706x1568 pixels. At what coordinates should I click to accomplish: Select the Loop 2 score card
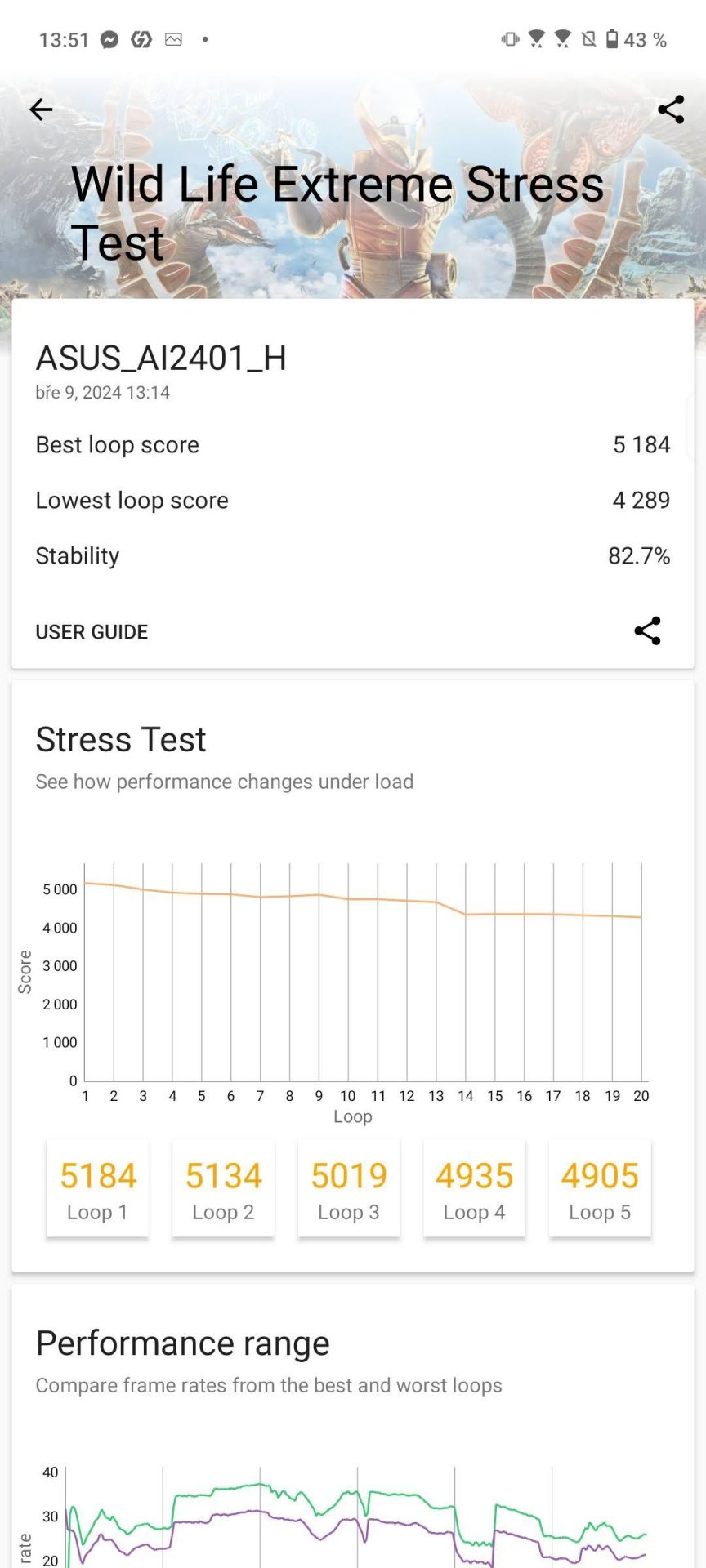point(223,1189)
